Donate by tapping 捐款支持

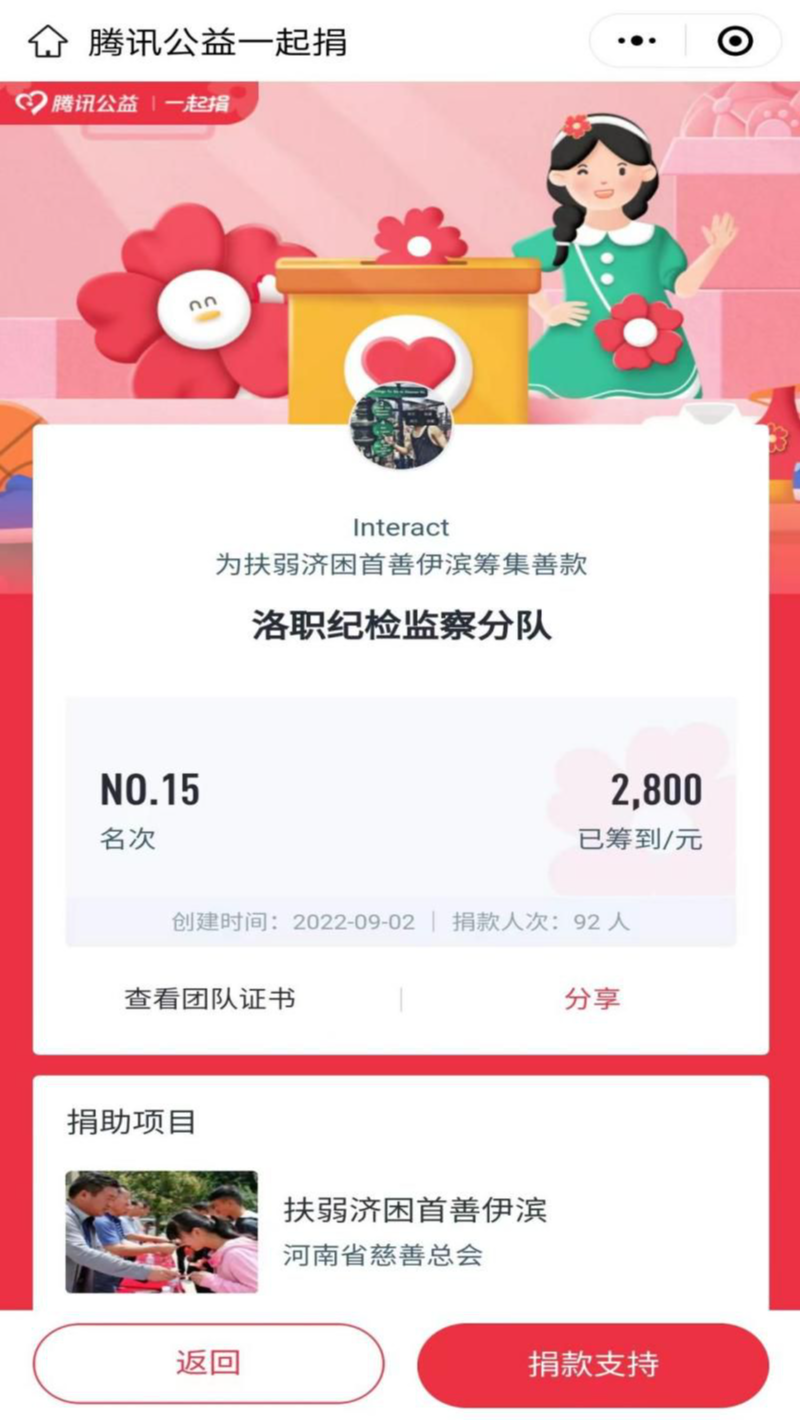coord(593,1364)
